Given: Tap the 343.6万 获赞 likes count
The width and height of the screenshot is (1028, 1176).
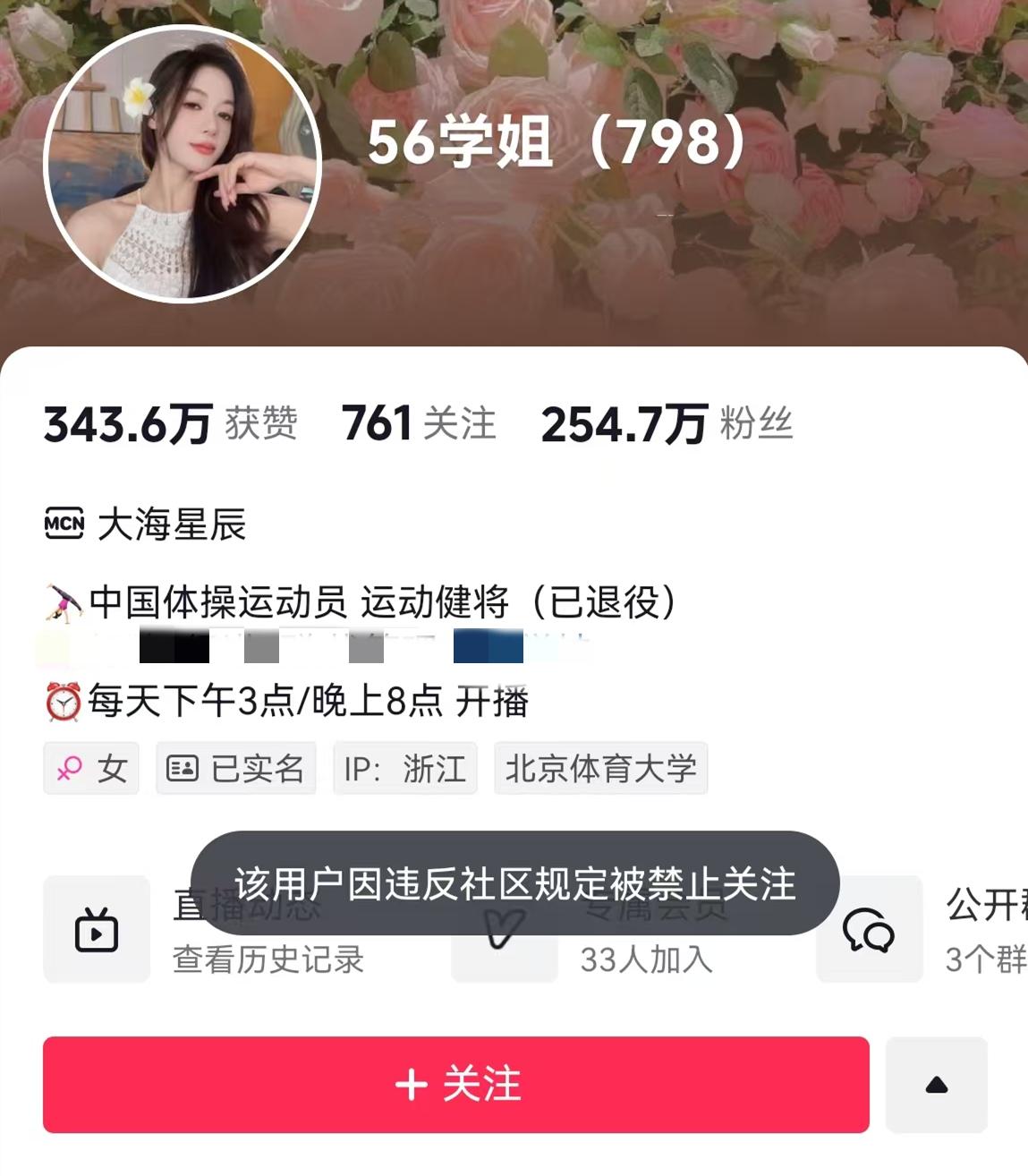Looking at the screenshot, I should [170, 423].
